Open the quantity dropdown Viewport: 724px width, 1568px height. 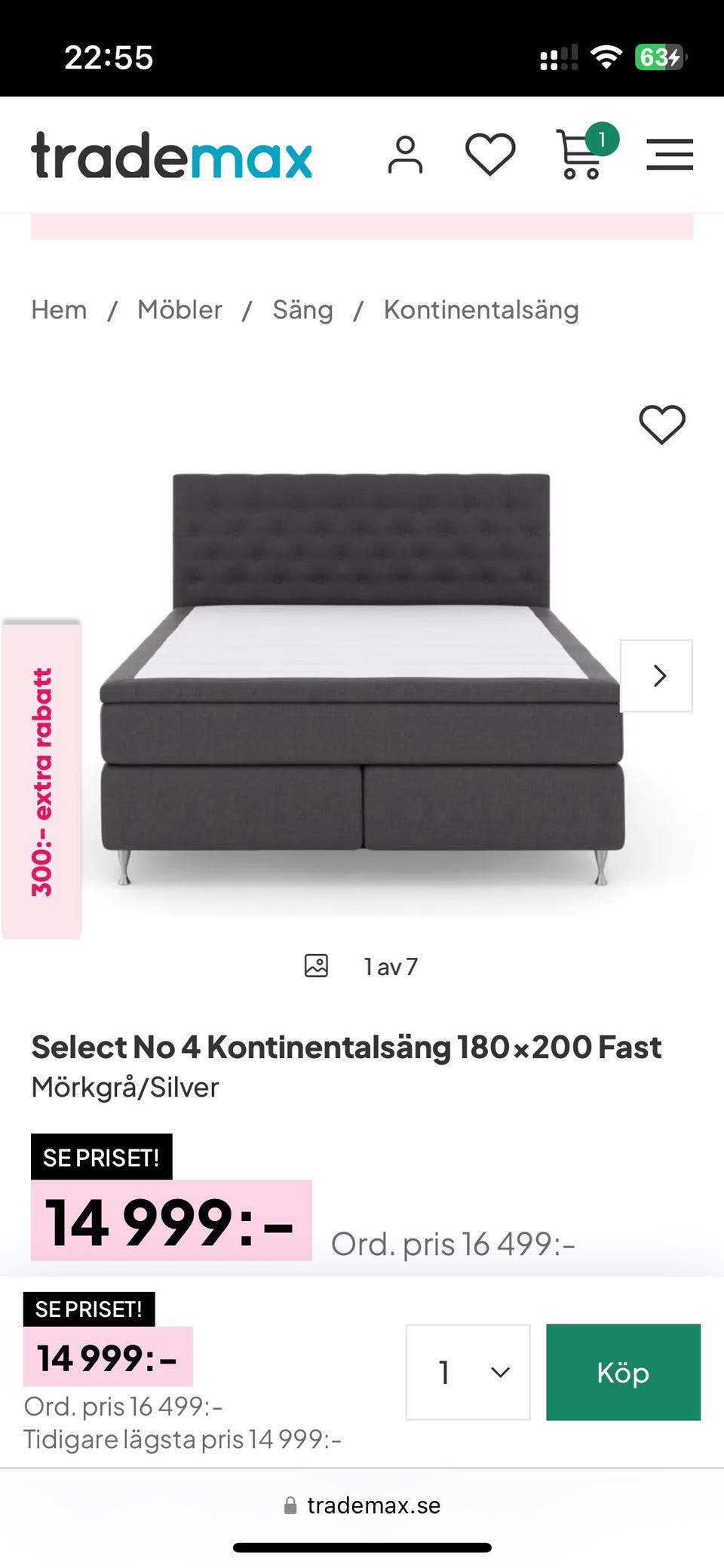tap(468, 1372)
